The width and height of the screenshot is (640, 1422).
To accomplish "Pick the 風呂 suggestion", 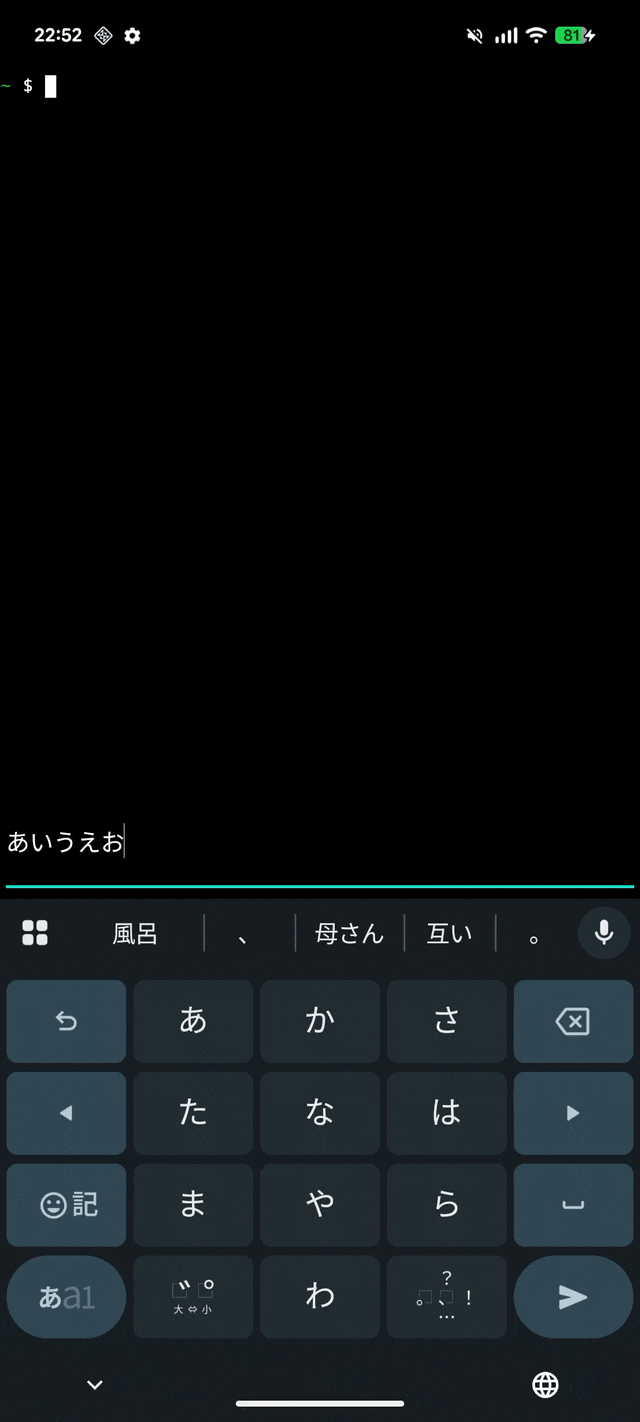I will coord(135,934).
